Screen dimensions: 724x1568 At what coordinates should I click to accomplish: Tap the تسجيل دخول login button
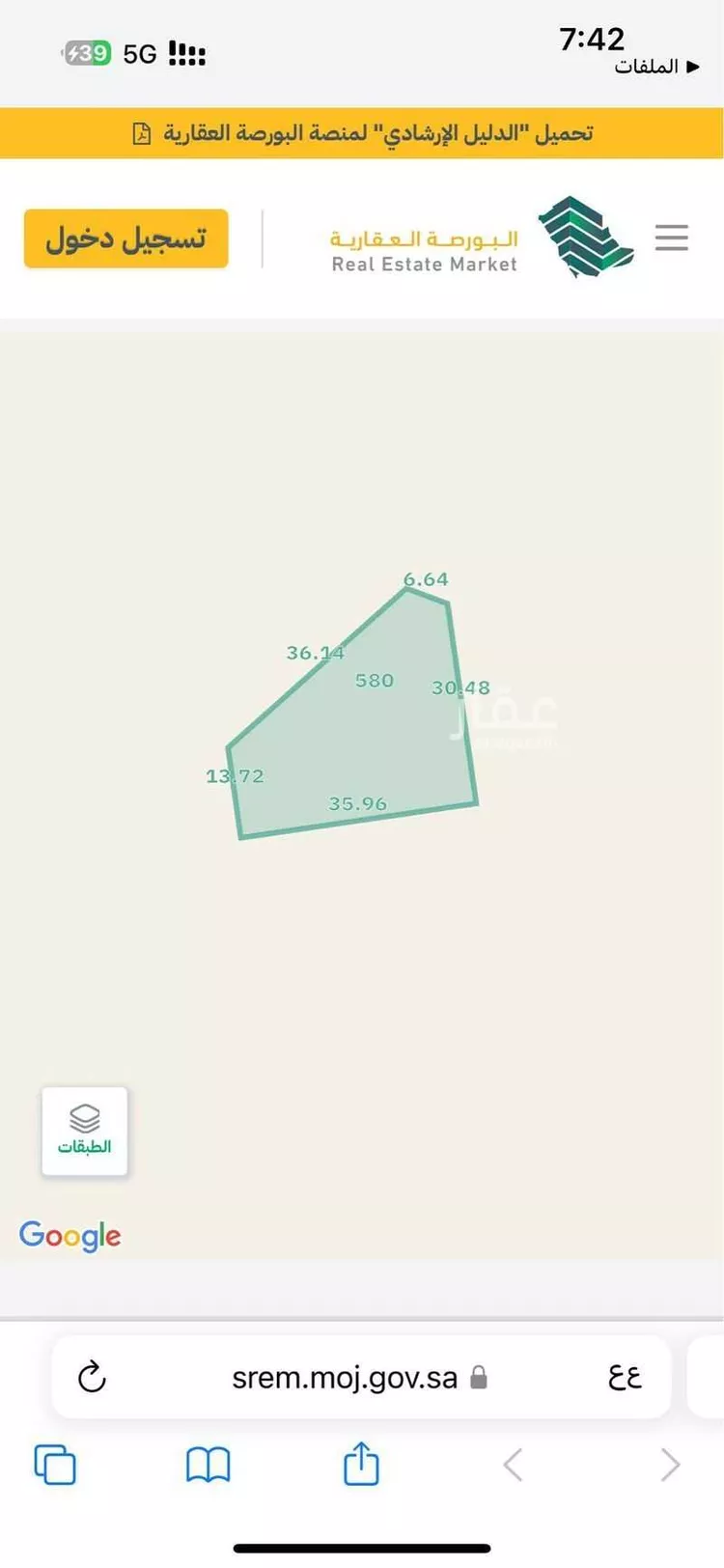click(x=126, y=238)
